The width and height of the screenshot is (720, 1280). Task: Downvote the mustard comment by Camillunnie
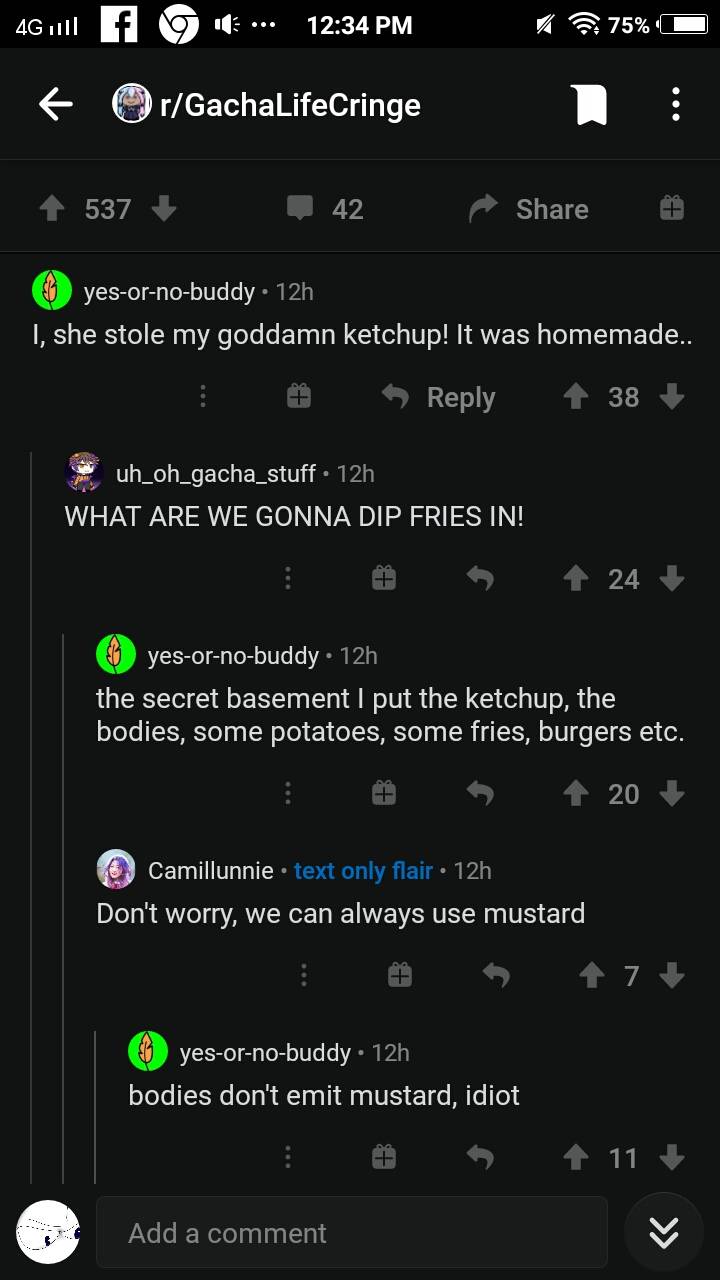pyautogui.click(x=672, y=975)
